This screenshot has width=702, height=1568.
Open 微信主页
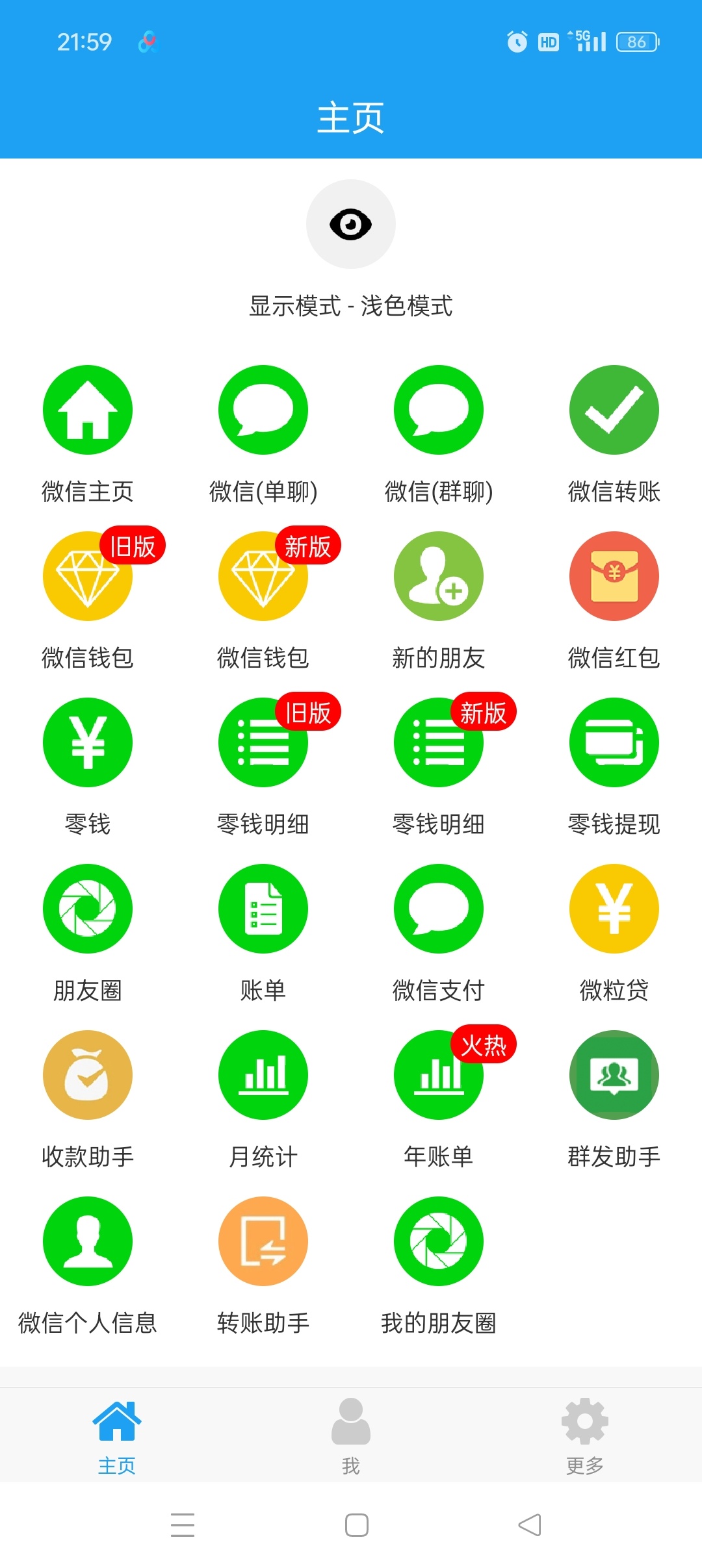[88, 410]
